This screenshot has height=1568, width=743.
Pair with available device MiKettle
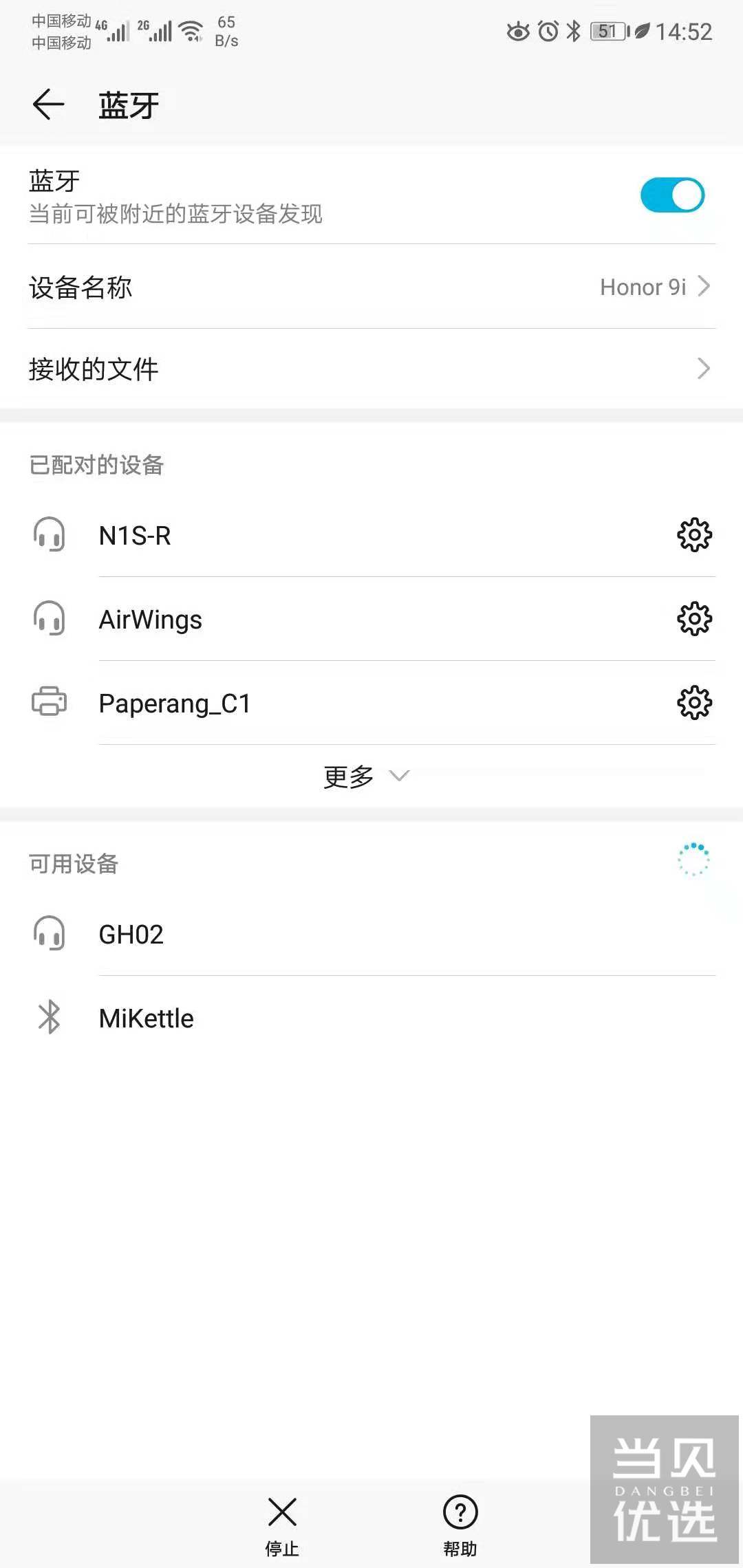371,1018
